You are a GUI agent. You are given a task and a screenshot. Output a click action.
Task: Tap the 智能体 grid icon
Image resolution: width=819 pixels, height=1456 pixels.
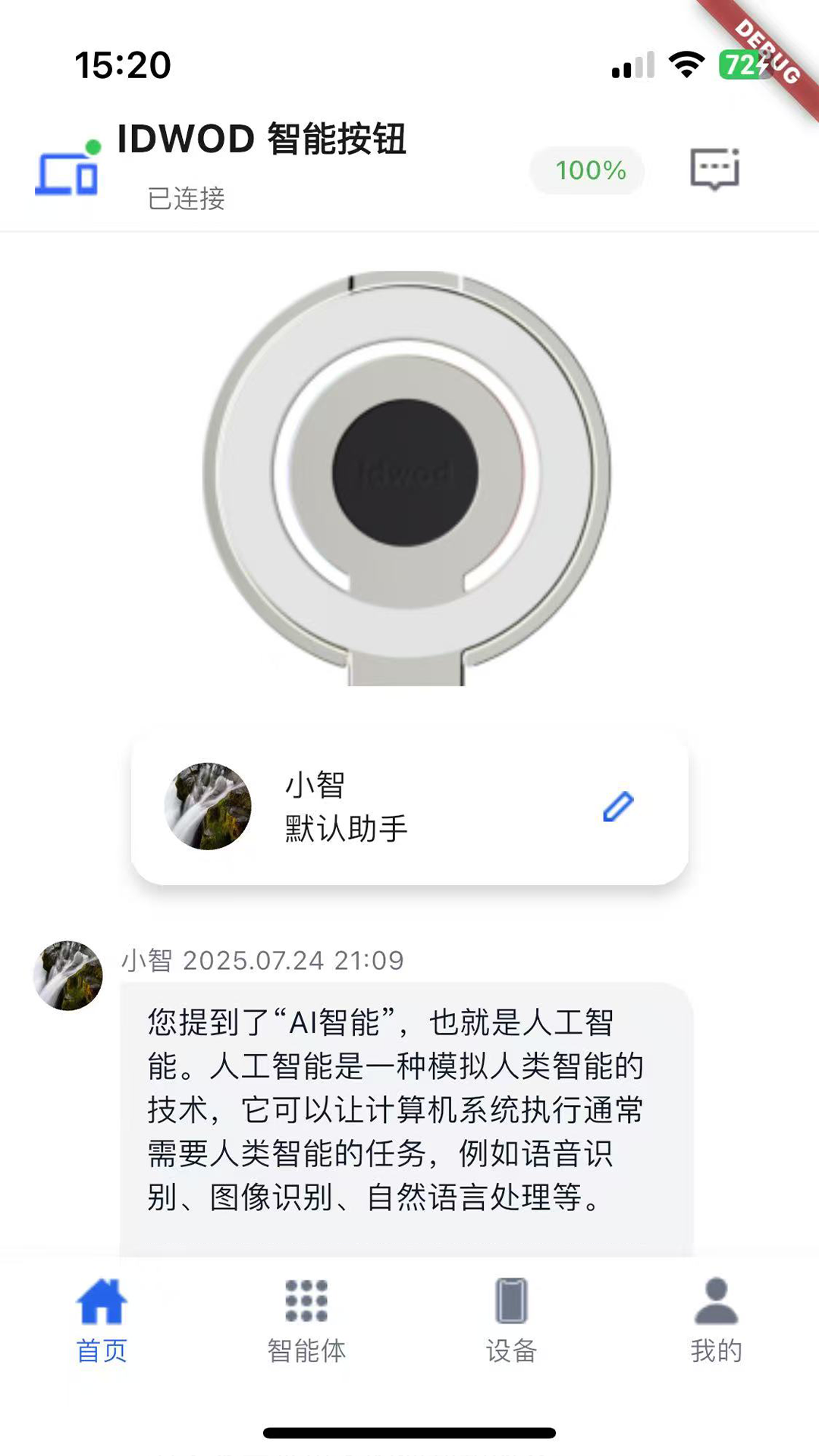pyautogui.click(x=305, y=1299)
